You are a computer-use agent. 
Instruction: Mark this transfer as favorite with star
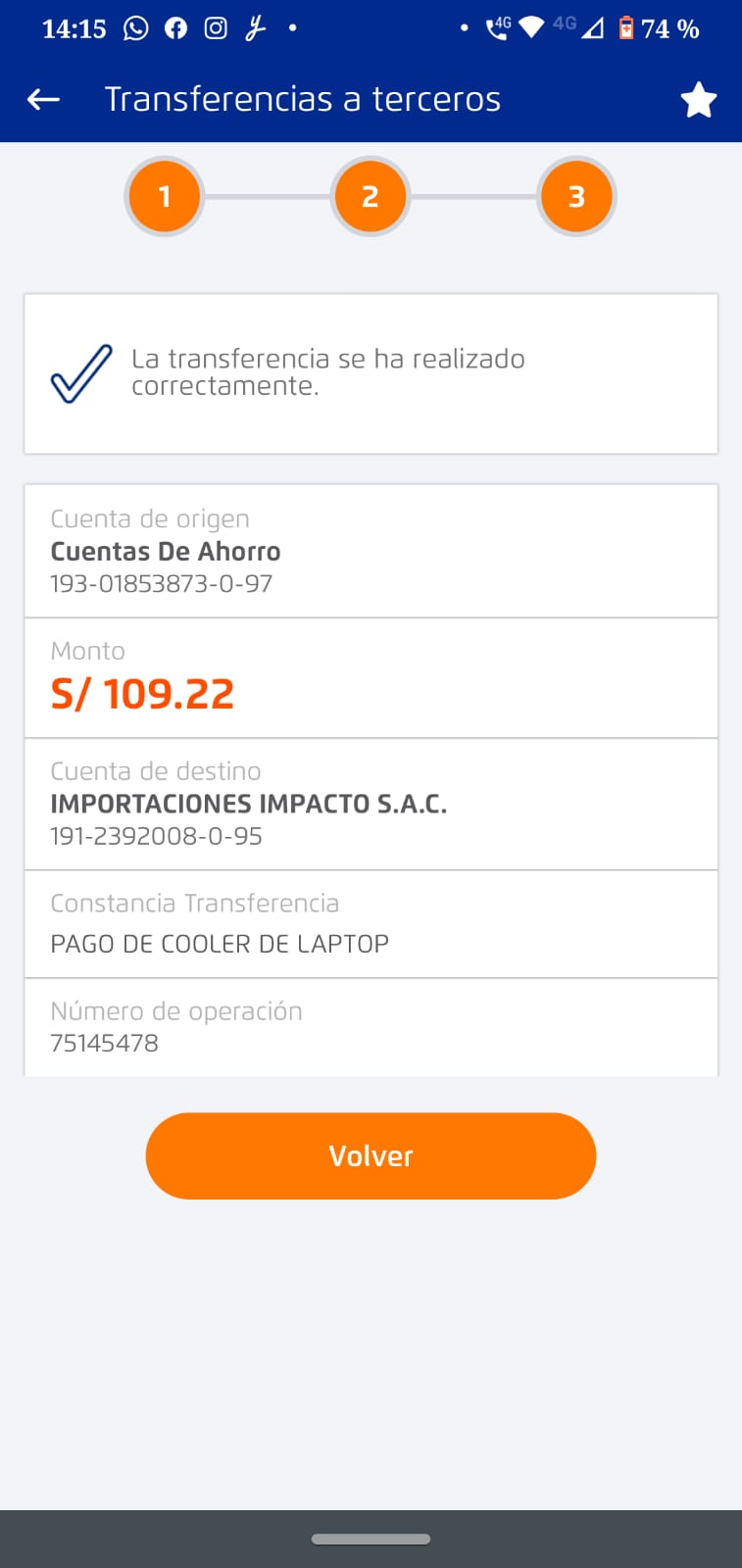[698, 100]
